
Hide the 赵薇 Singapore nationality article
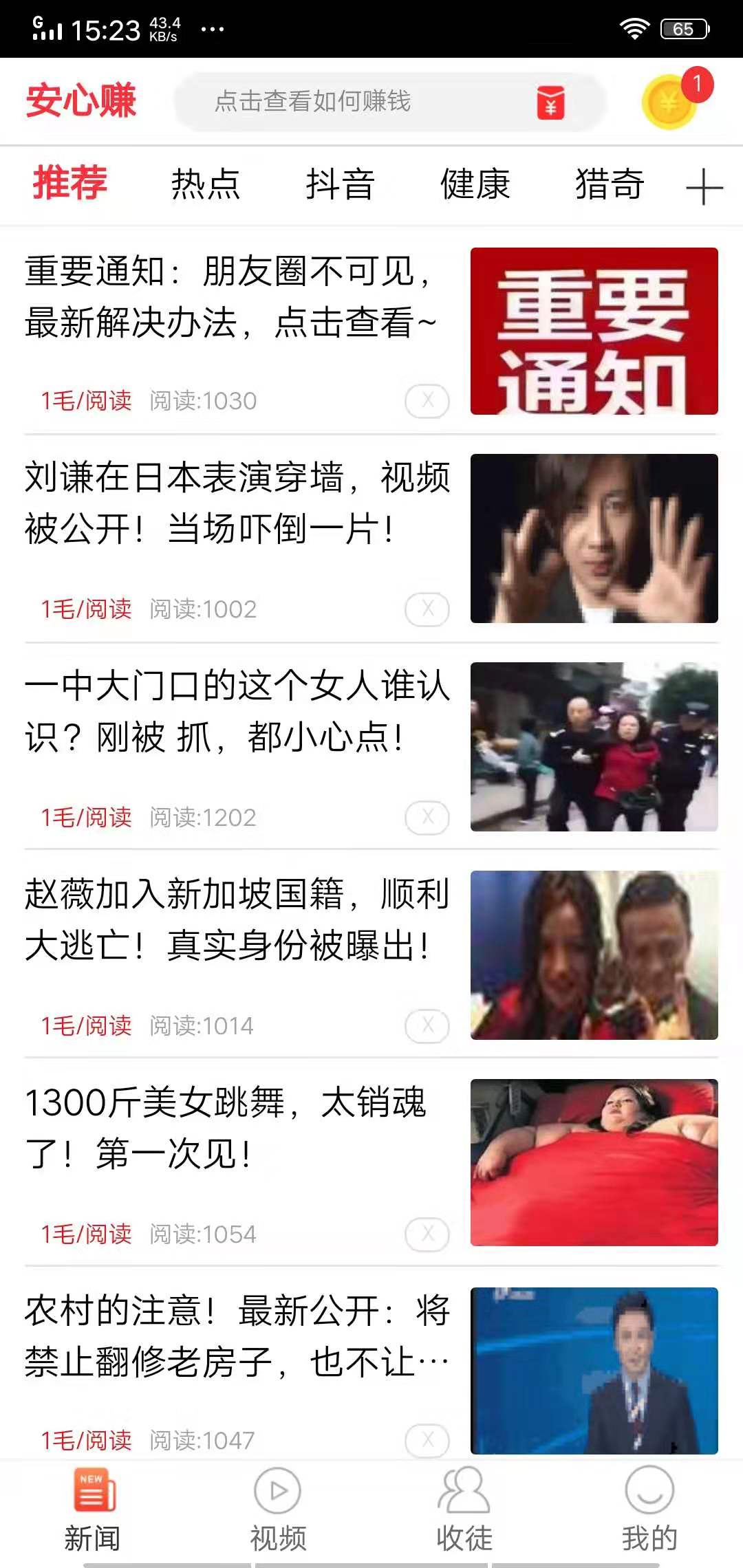[x=428, y=1025]
